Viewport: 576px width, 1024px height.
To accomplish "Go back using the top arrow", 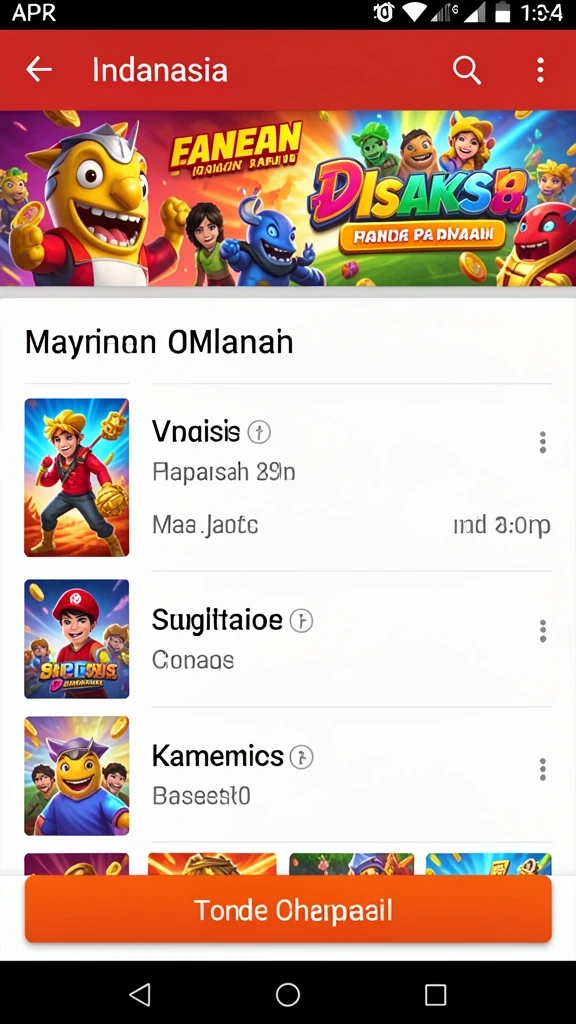I will (39, 69).
